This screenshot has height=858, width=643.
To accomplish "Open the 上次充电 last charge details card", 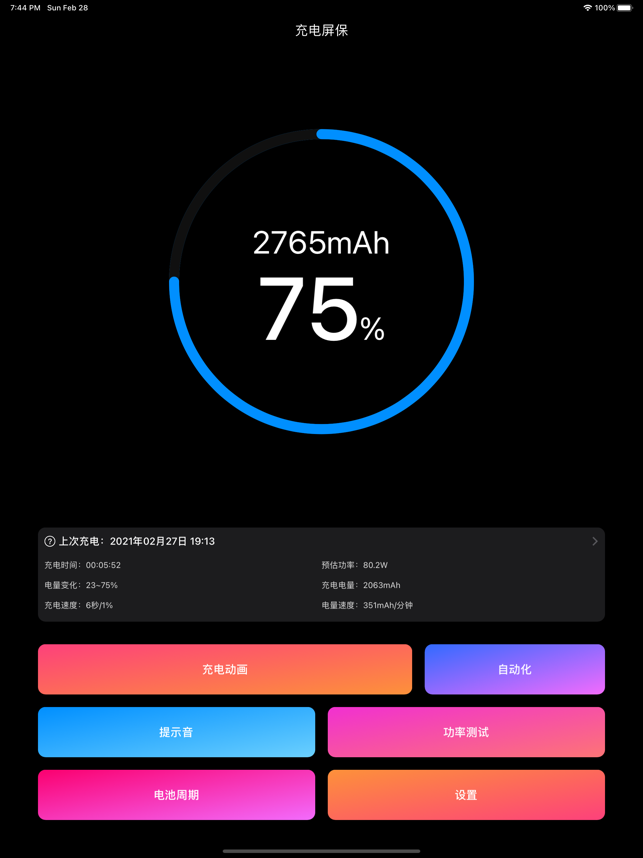I will (321, 575).
